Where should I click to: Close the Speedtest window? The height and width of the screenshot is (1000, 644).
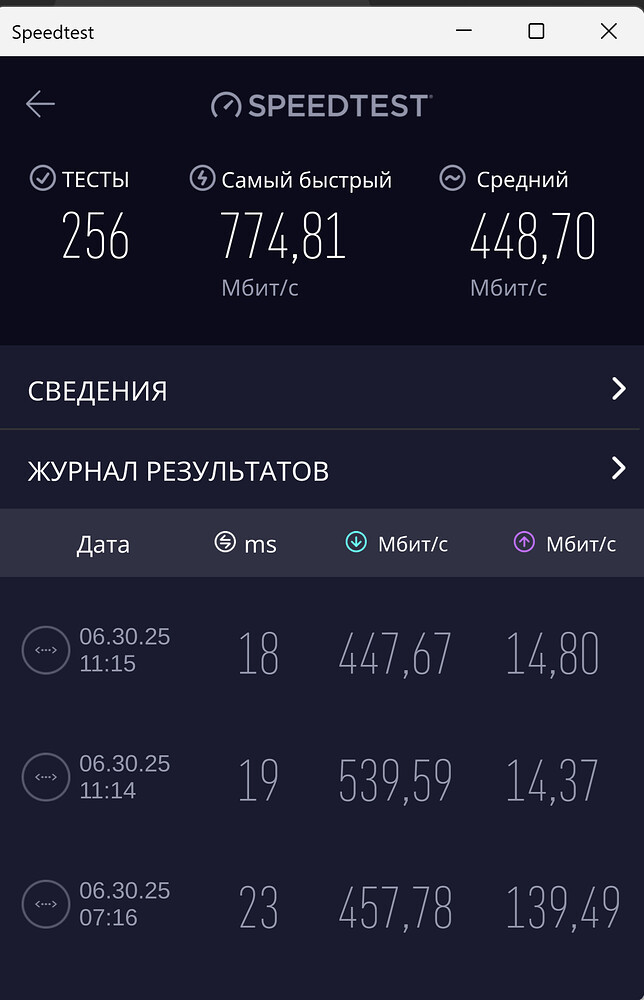[608, 32]
